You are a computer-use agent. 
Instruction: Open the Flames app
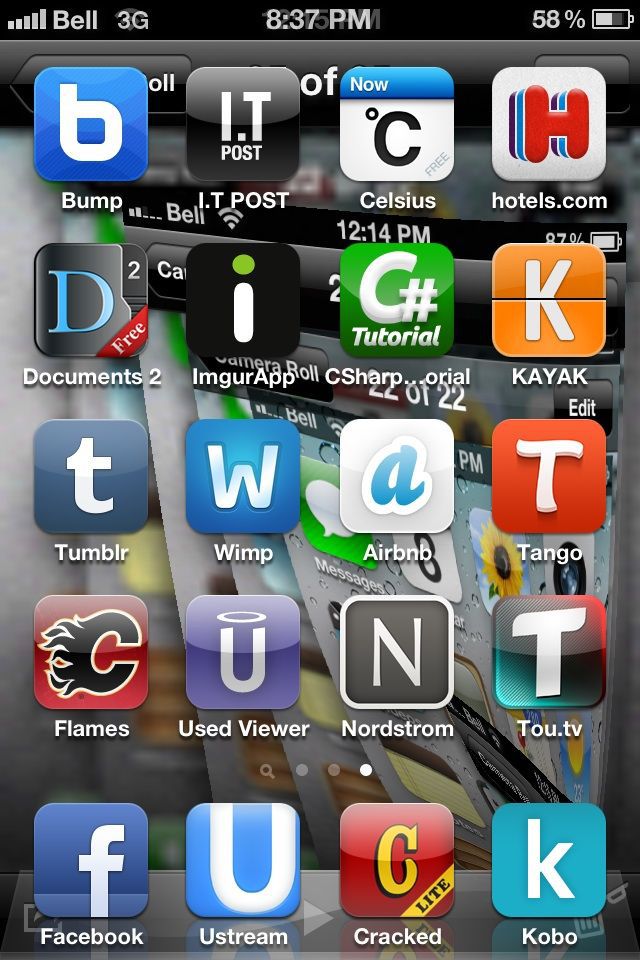(x=91, y=652)
